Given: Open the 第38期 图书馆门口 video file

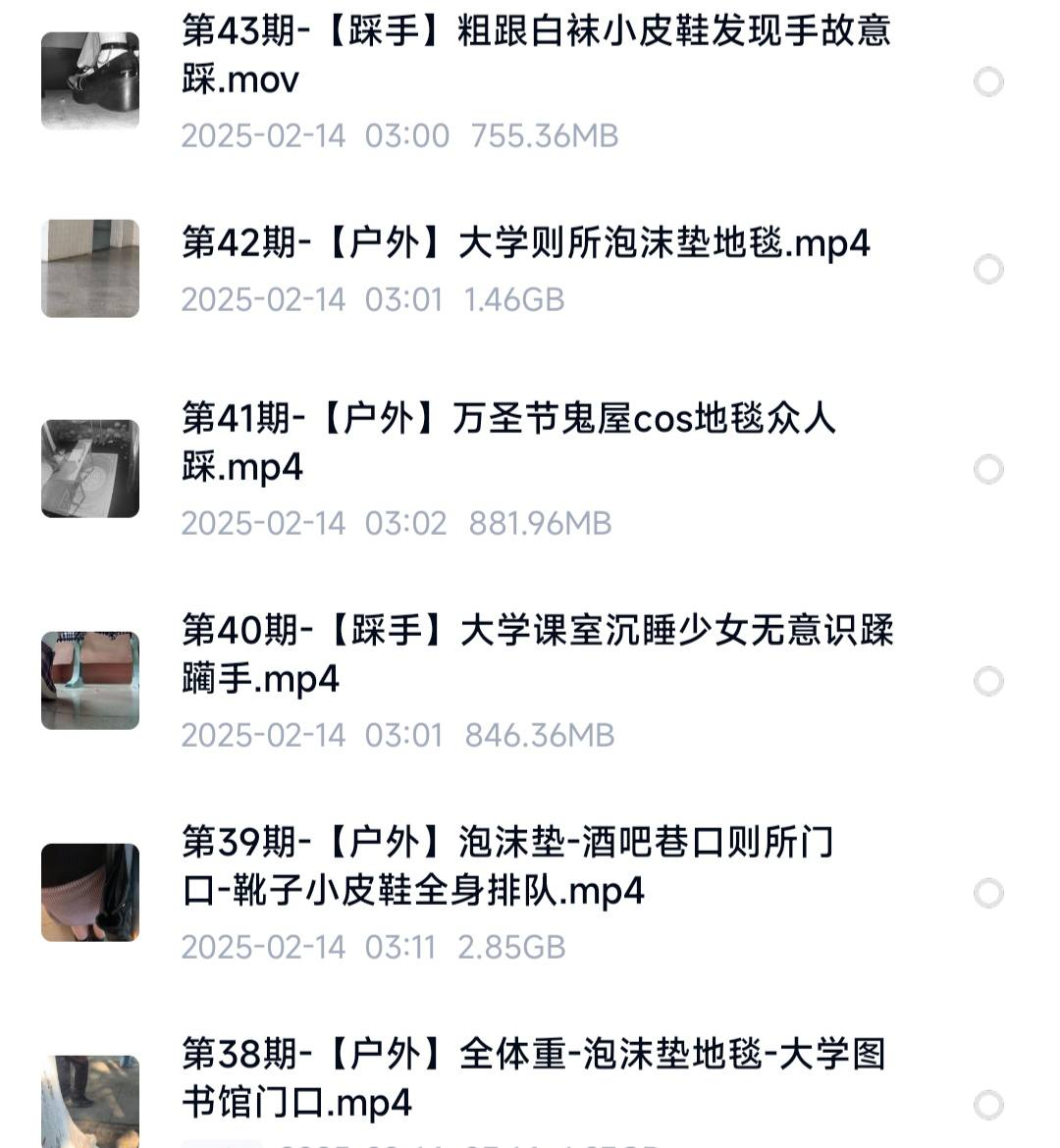Looking at the screenshot, I should (x=533, y=1078).
